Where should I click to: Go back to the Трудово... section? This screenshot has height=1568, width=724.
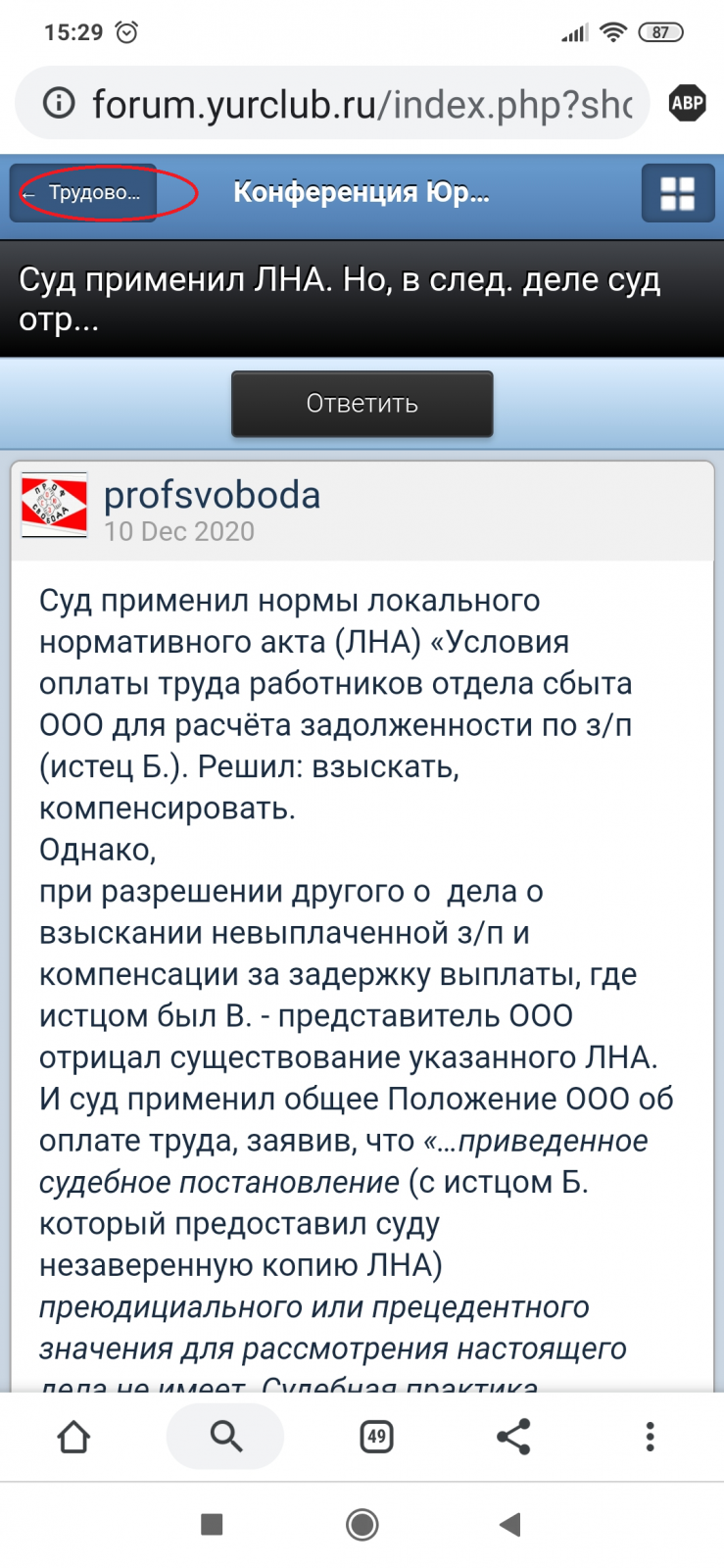point(84,193)
